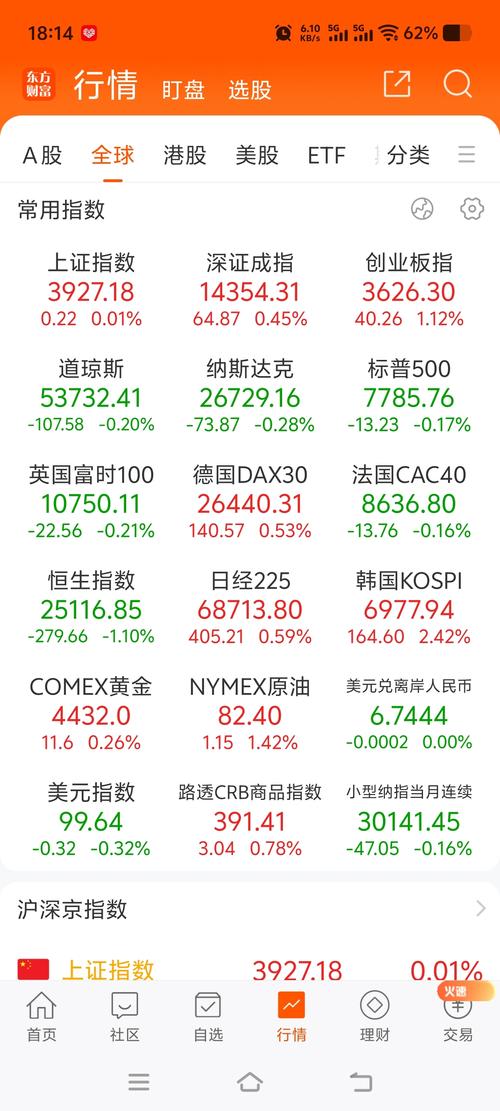Go to the 首页 tab

[x=41, y=1016]
